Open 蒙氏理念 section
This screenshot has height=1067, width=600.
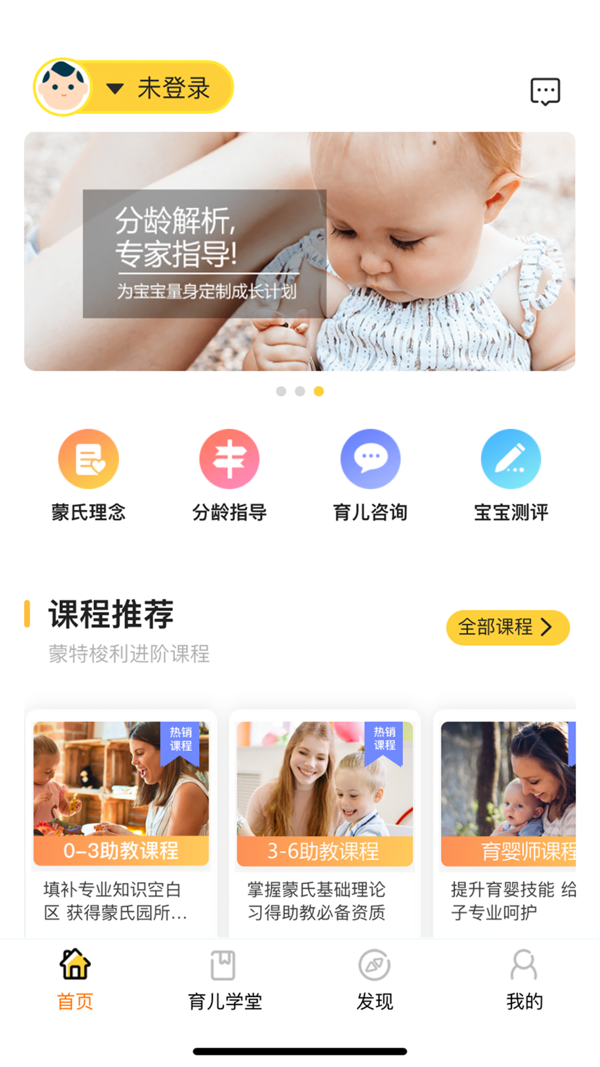coord(89,476)
